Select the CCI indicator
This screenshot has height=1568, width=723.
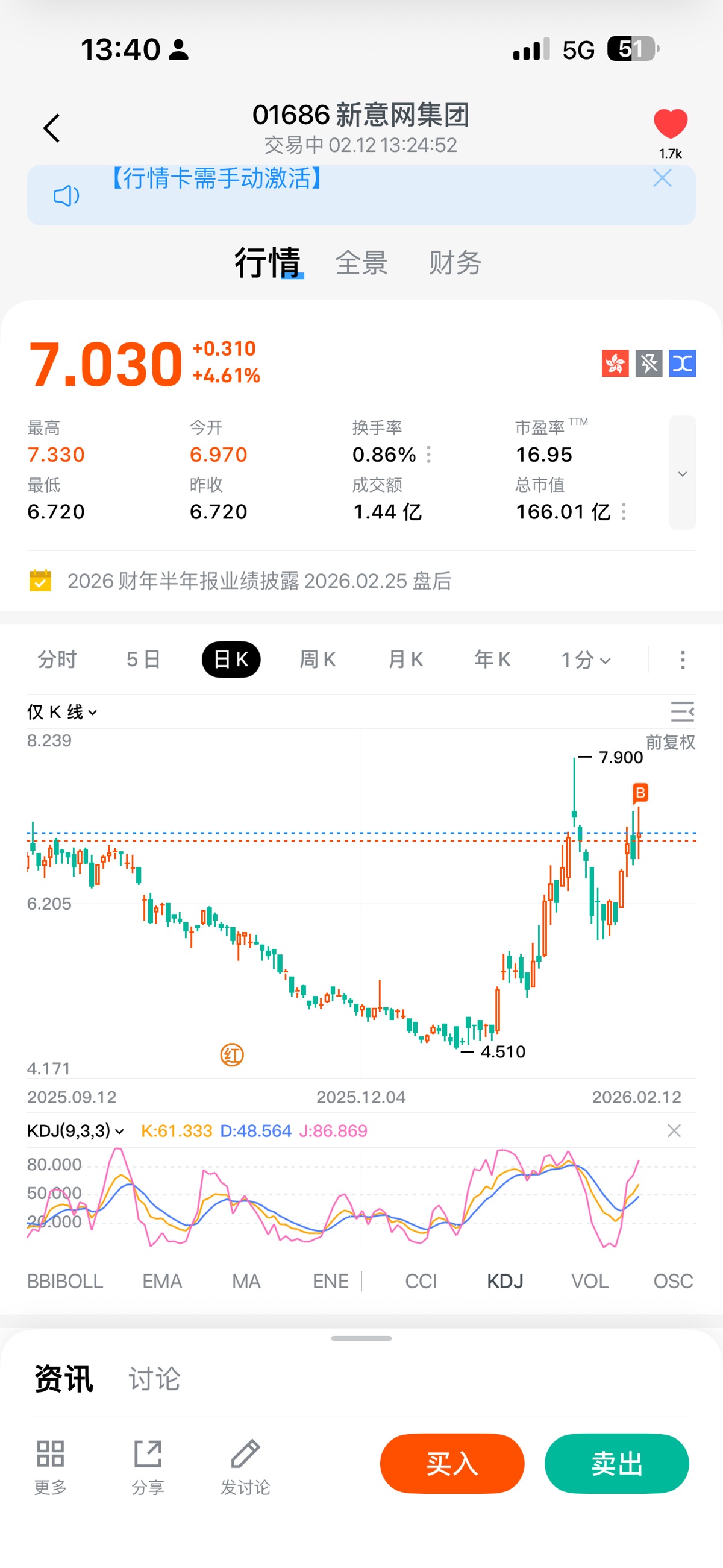[x=421, y=1281]
